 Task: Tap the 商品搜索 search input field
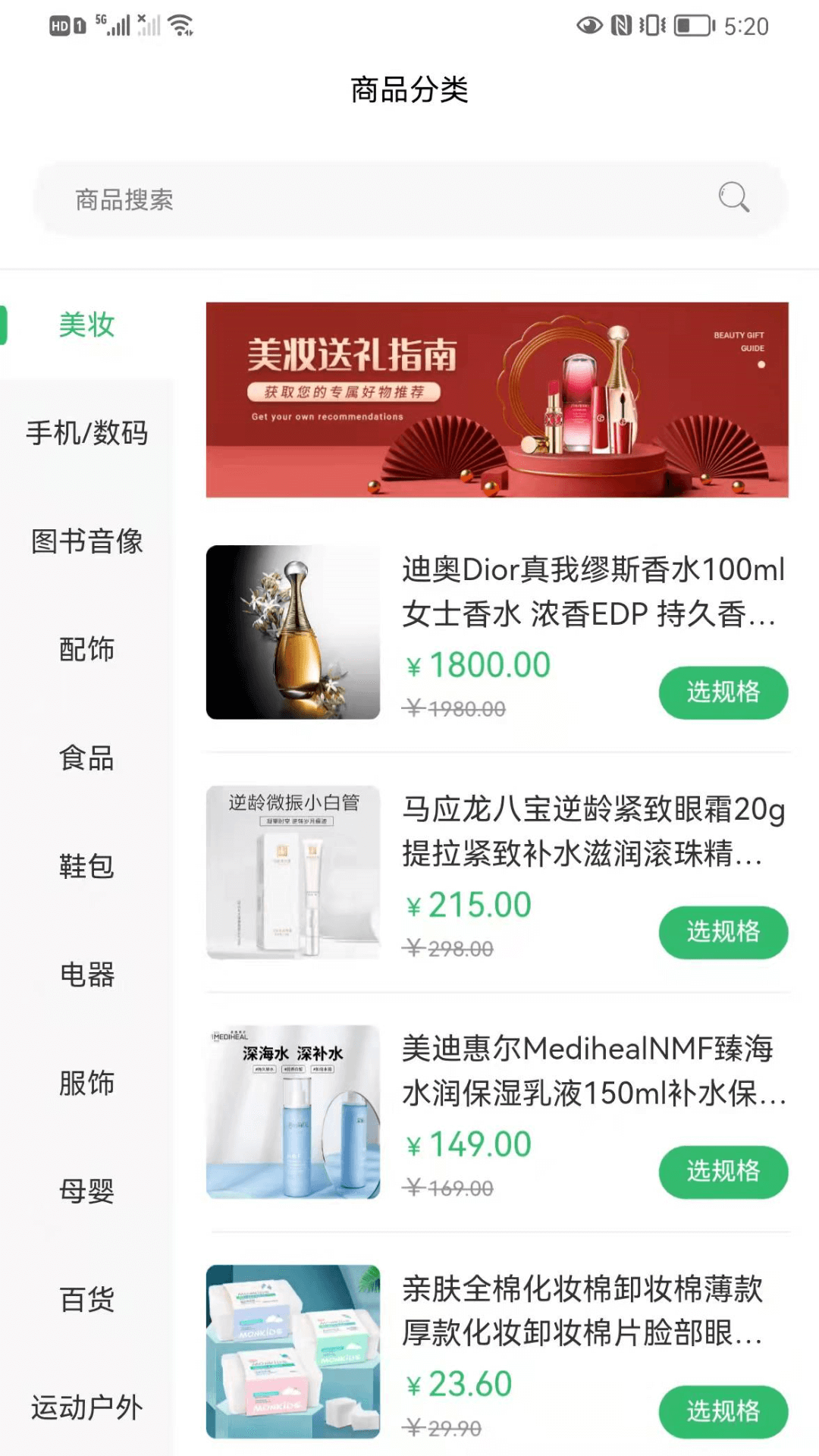(x=303, y=199)
